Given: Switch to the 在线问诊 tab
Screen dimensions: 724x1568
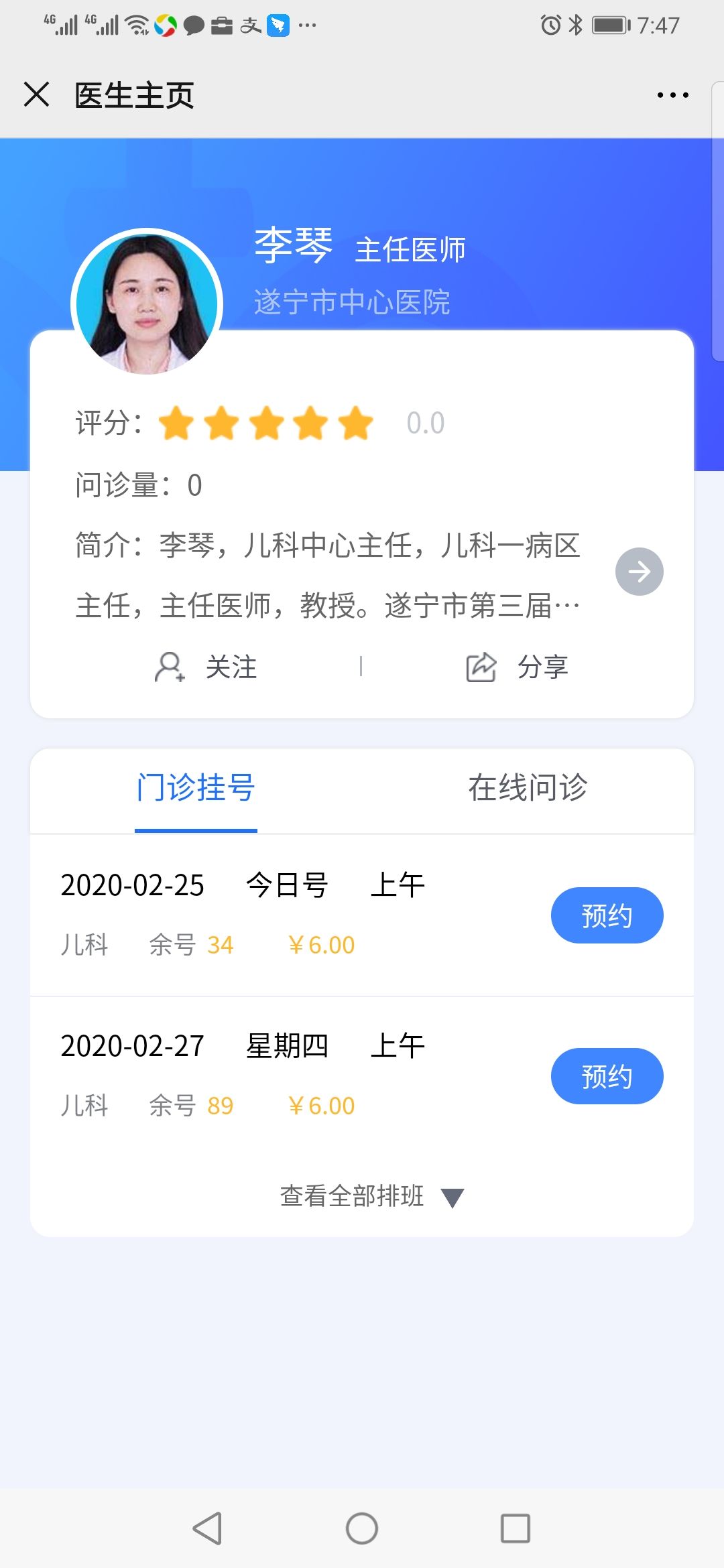Looking at the screenshot, I should tap(528, 787).
